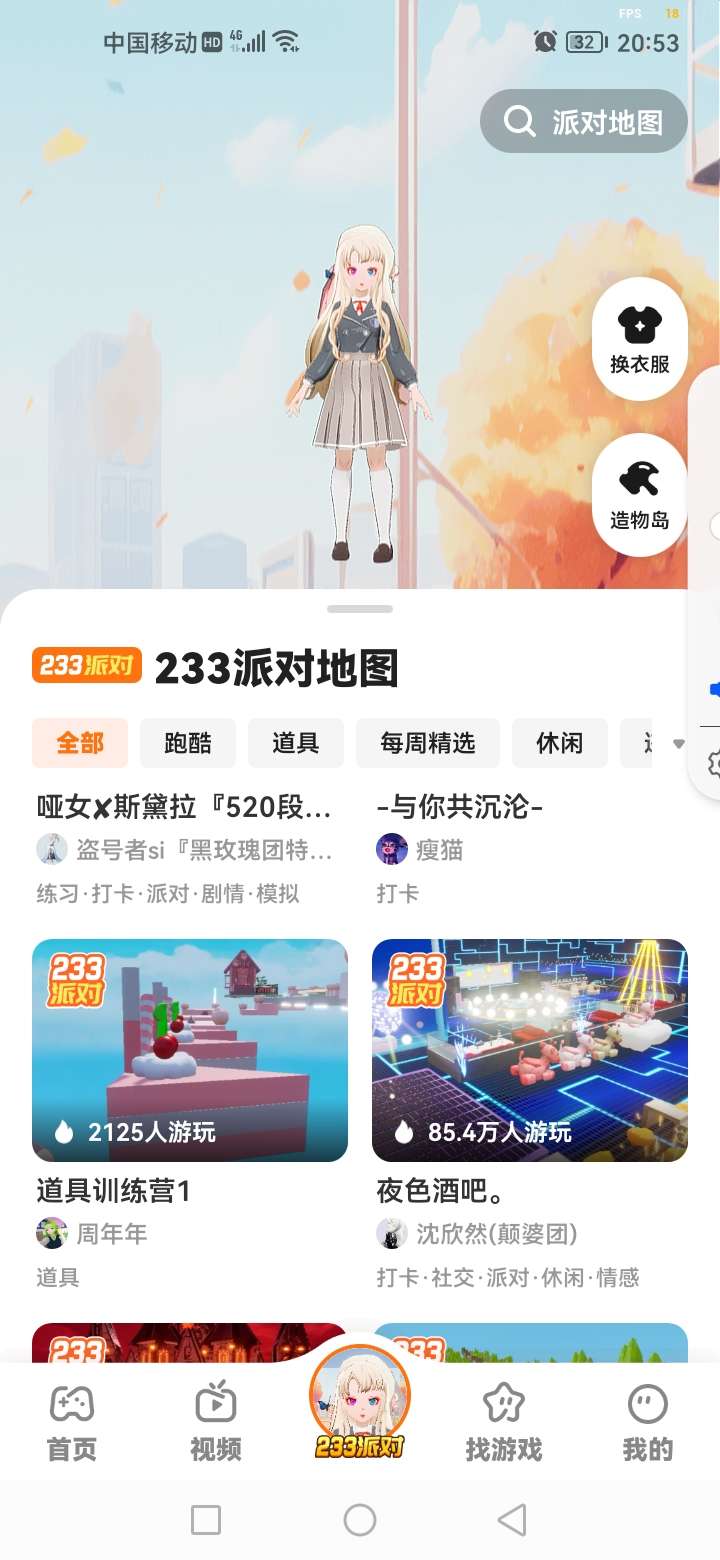Open 造物岛 creation island
The width and height of the screenshot is (720, 1560).
tap(640, 495)
